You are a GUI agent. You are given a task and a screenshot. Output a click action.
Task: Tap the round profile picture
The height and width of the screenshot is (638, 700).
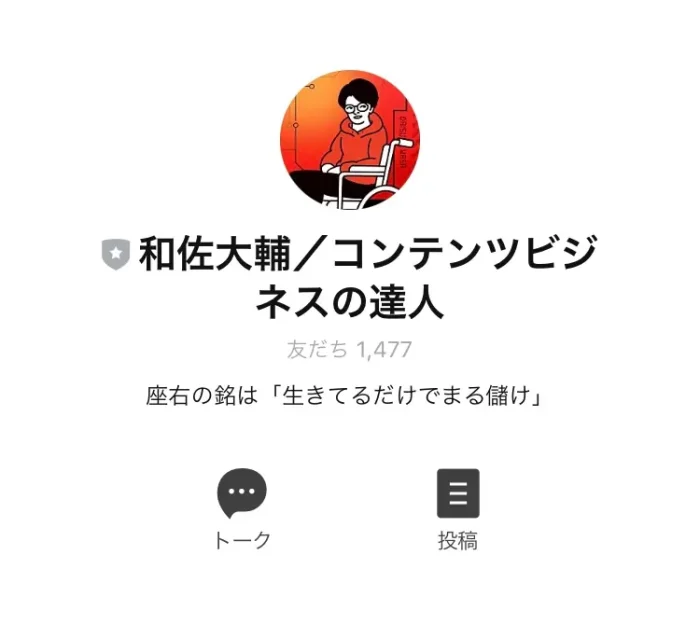[x=349, y=139]
